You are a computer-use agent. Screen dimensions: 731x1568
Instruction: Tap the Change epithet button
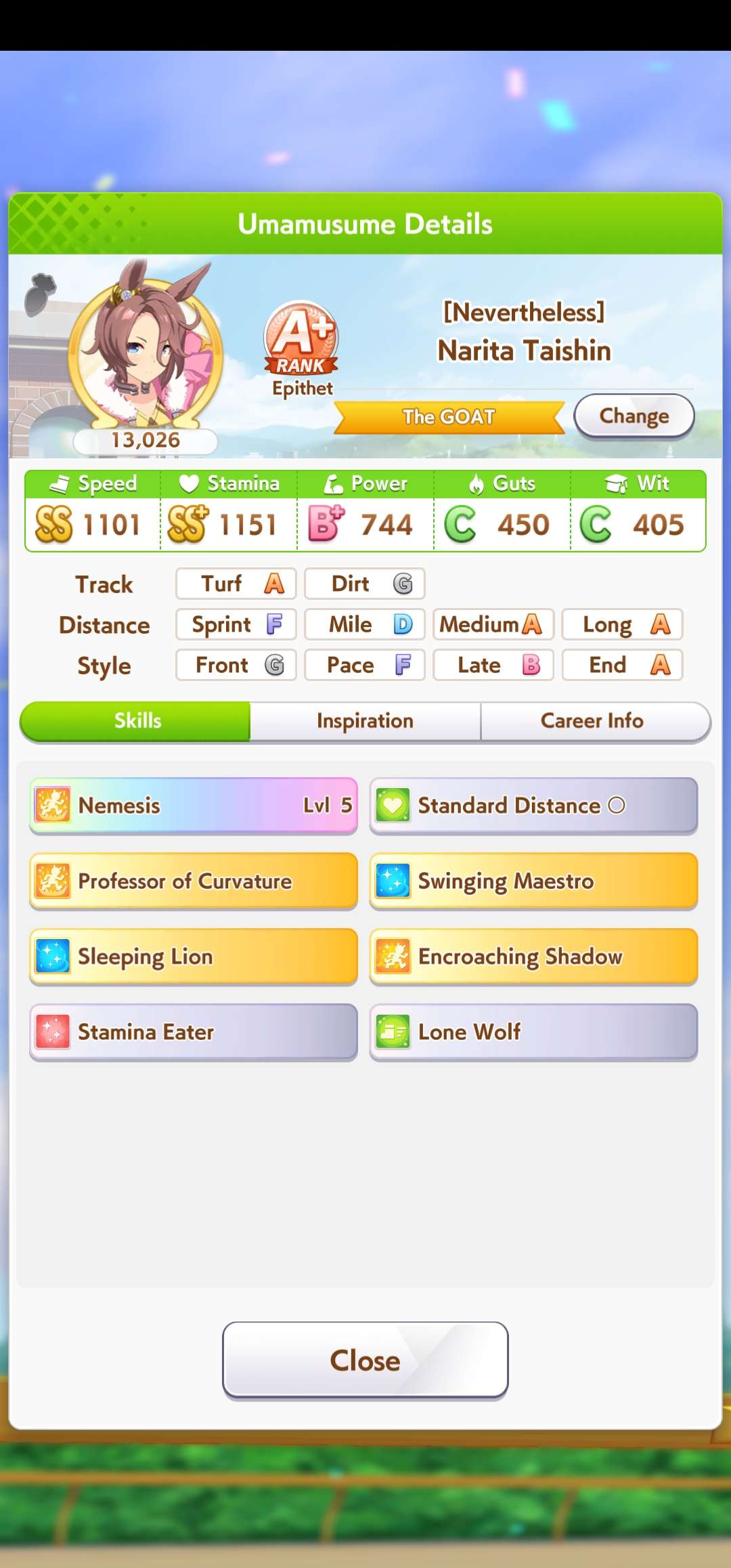tap(634, 416)
